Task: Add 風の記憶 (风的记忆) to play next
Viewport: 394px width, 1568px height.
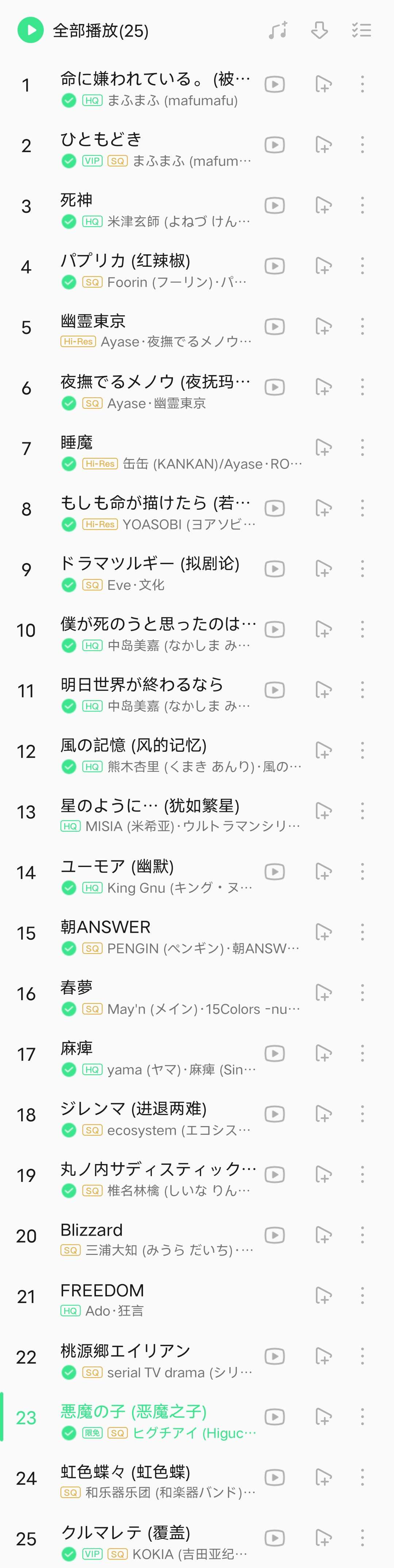Action: pos(323,751)
